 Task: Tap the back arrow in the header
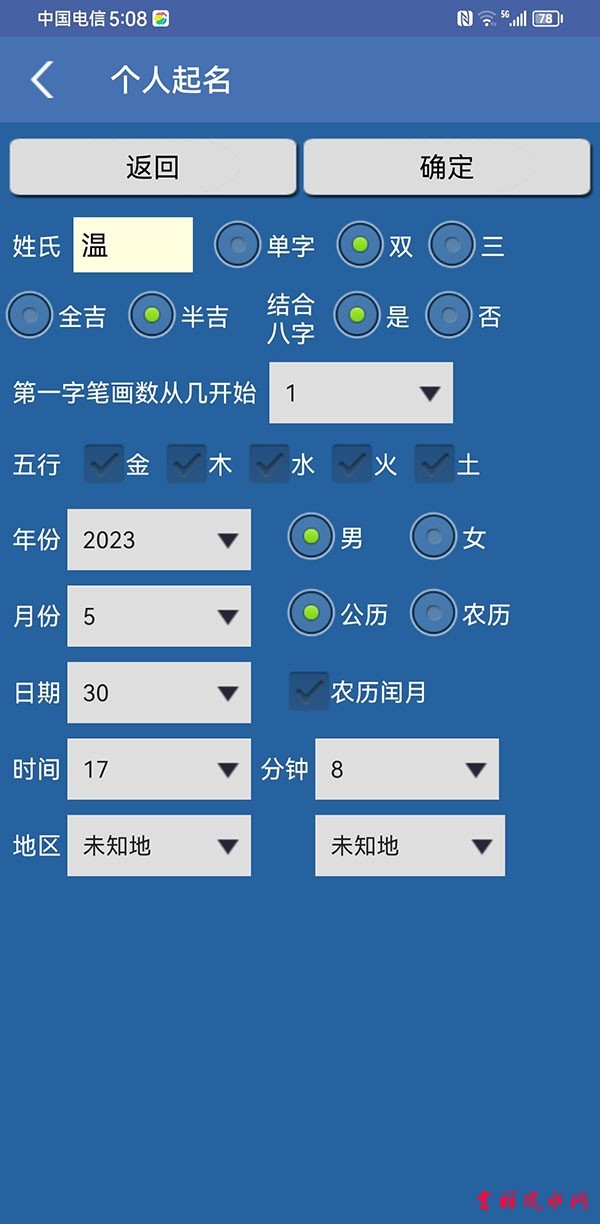tap(42, 80)
